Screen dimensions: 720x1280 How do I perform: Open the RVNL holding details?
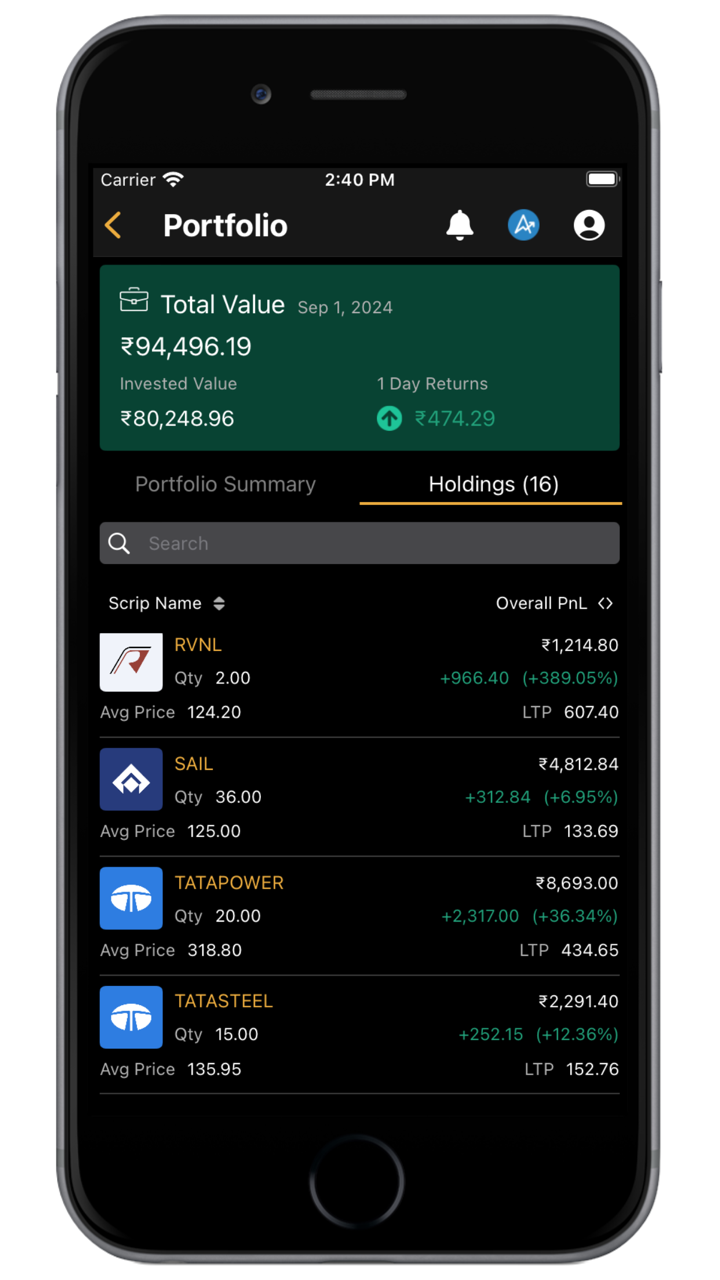[359, 678]
